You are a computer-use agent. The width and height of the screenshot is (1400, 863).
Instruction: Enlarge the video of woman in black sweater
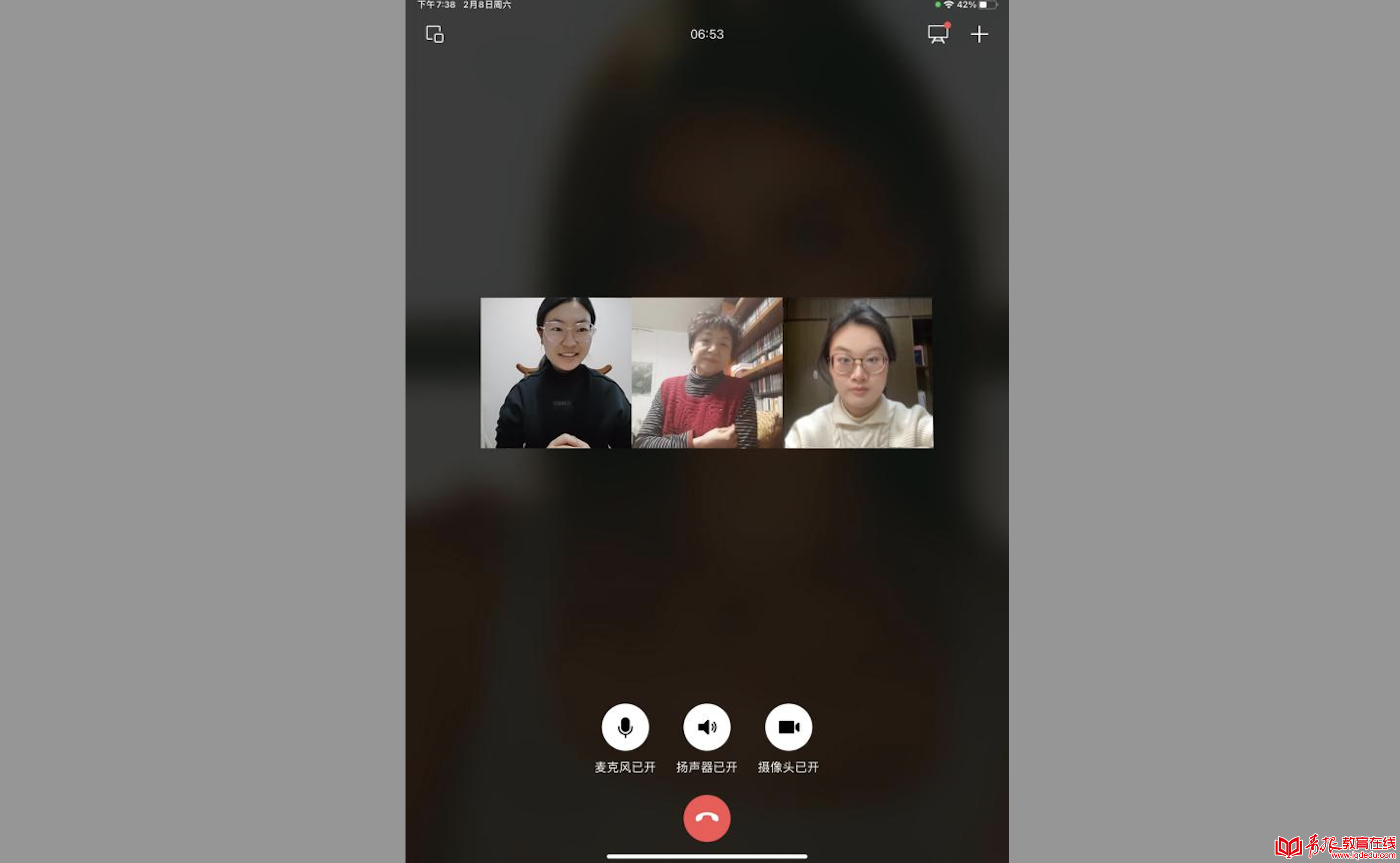pos(556,373)
